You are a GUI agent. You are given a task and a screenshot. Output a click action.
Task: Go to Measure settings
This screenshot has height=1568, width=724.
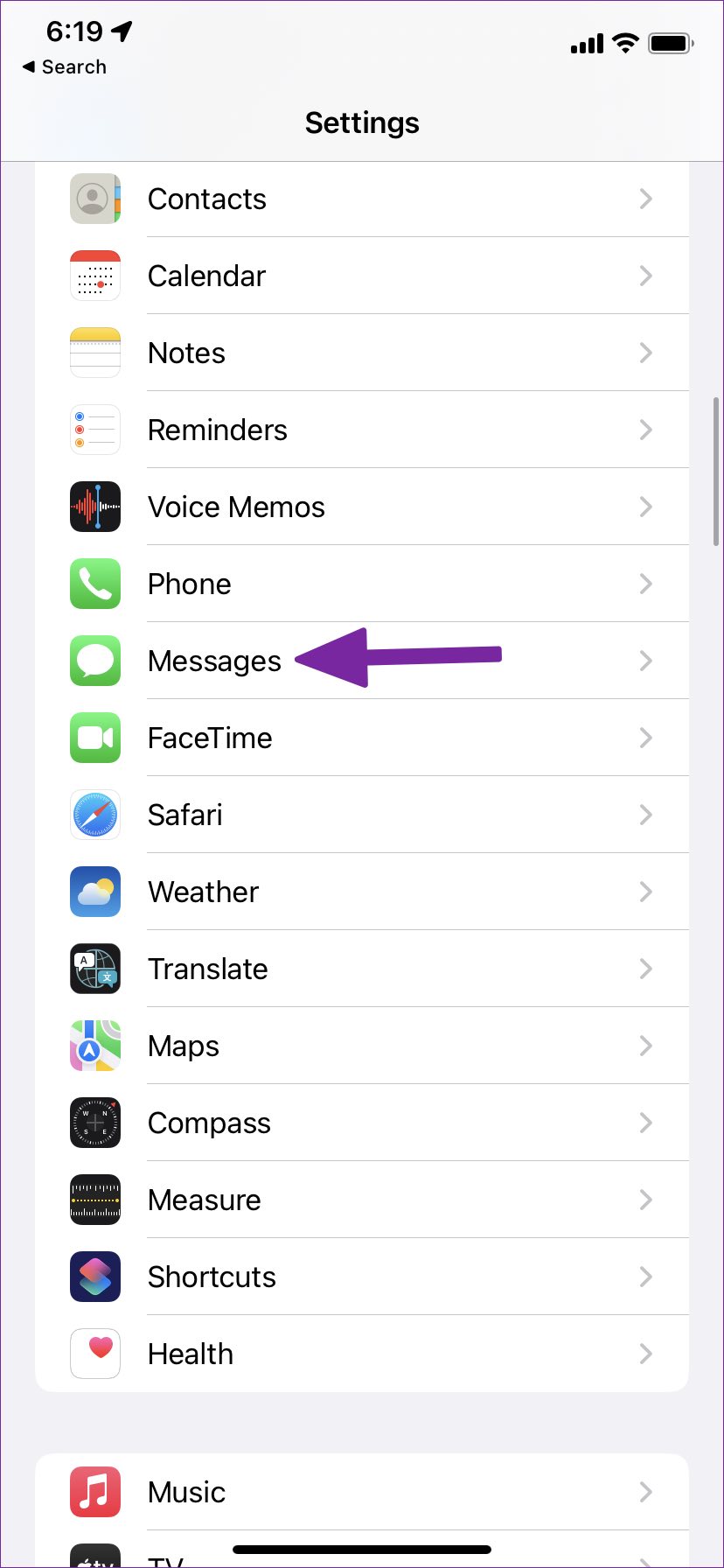point(361,1200)
